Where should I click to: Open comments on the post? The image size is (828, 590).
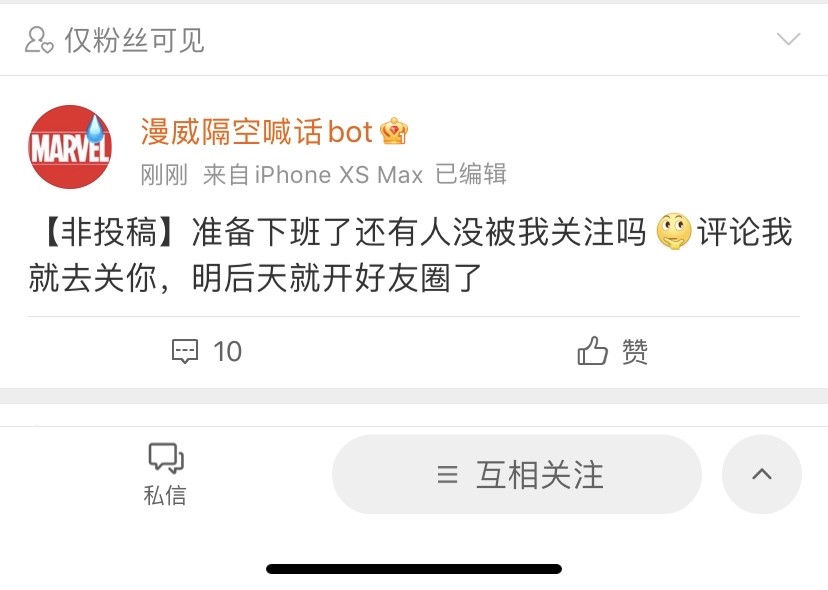pos(207,351)
